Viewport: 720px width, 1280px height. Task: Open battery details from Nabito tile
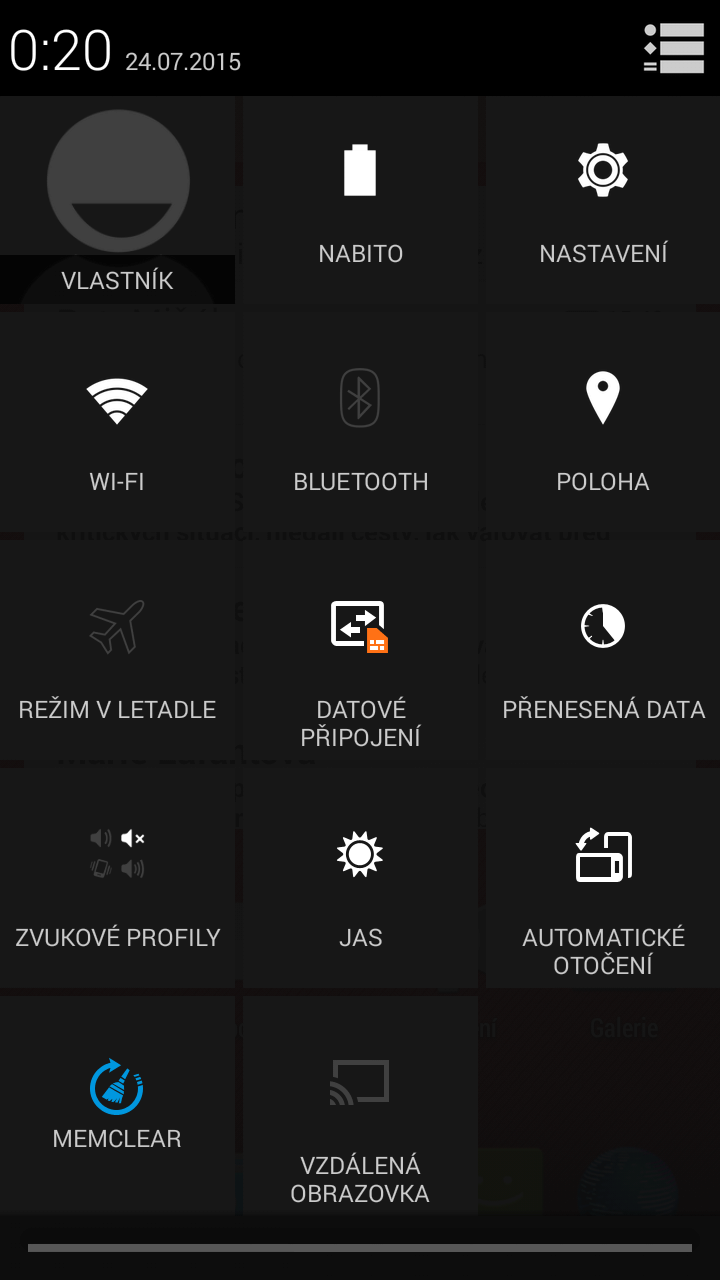click(x=360, y=200)
